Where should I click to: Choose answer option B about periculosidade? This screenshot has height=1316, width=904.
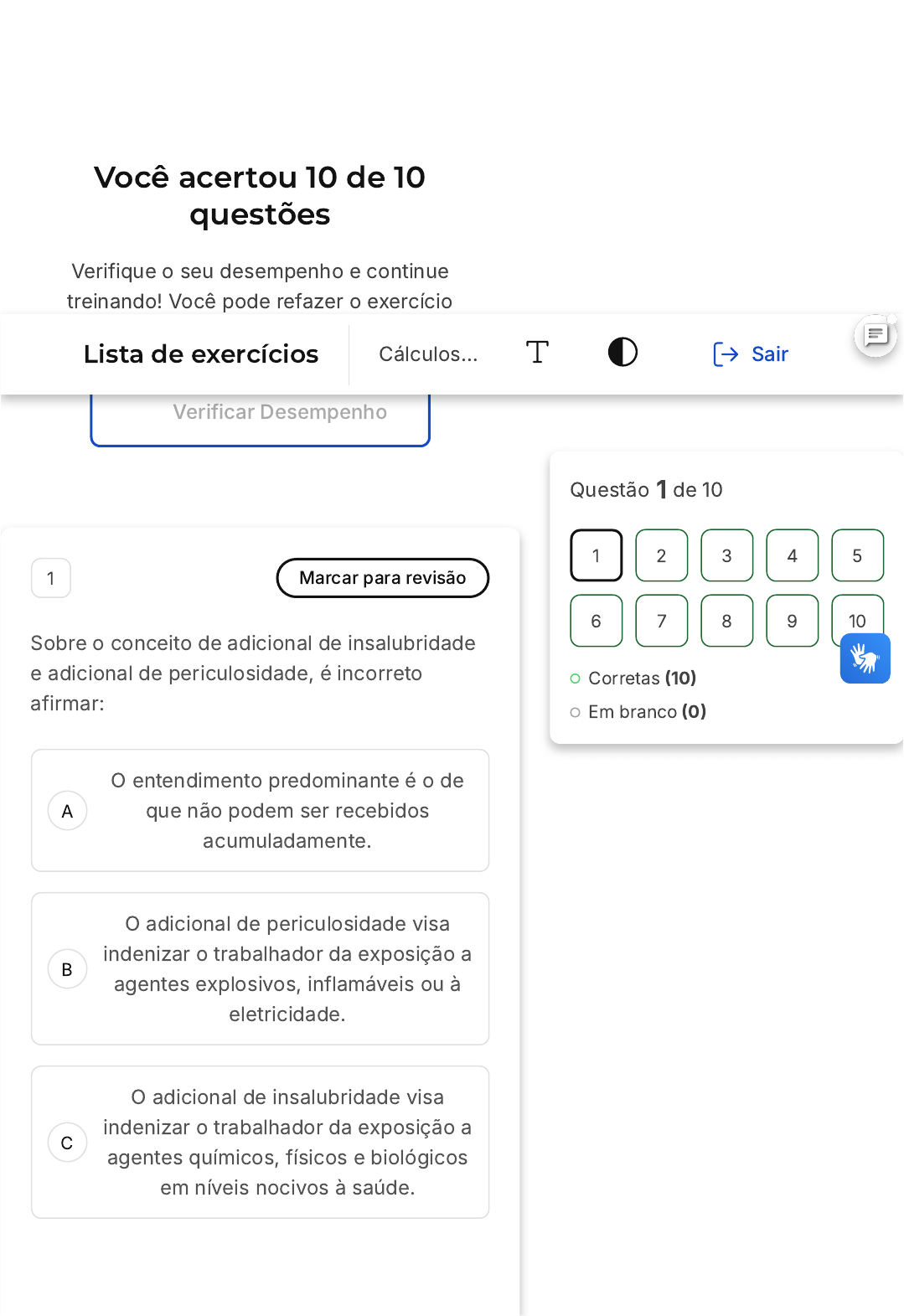pos(261,969)
